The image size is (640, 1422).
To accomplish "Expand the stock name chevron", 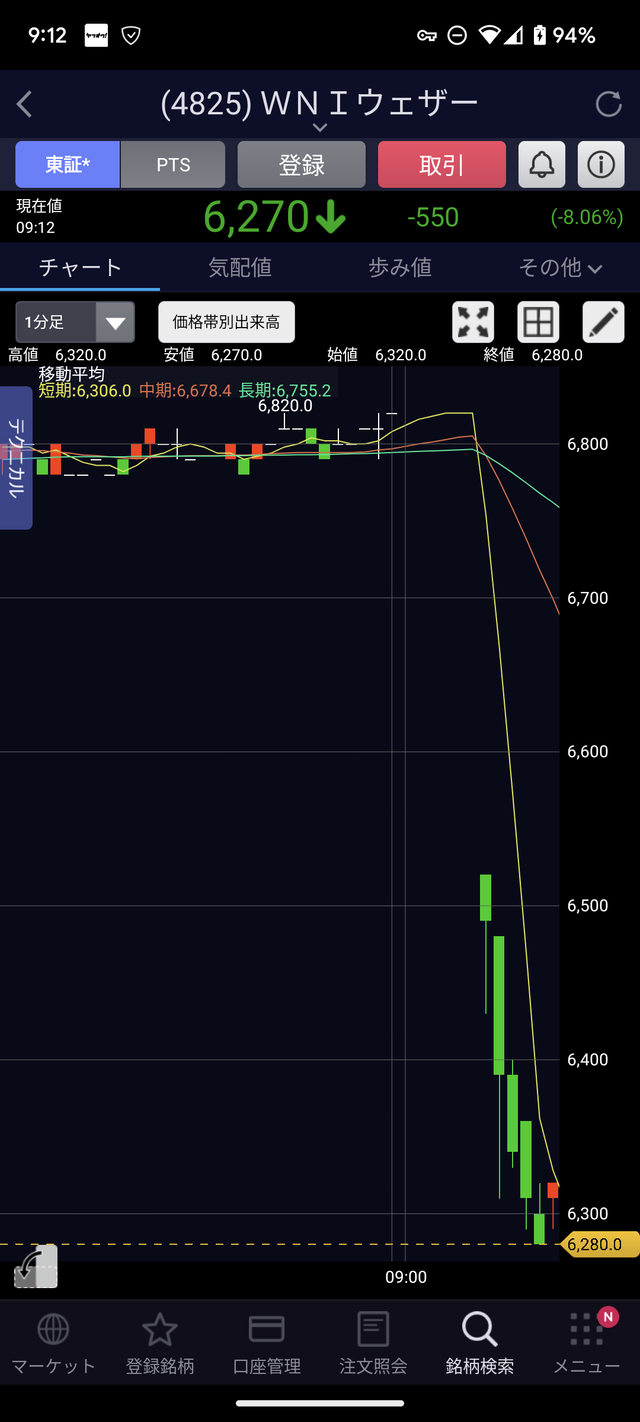I will (319, 128).
